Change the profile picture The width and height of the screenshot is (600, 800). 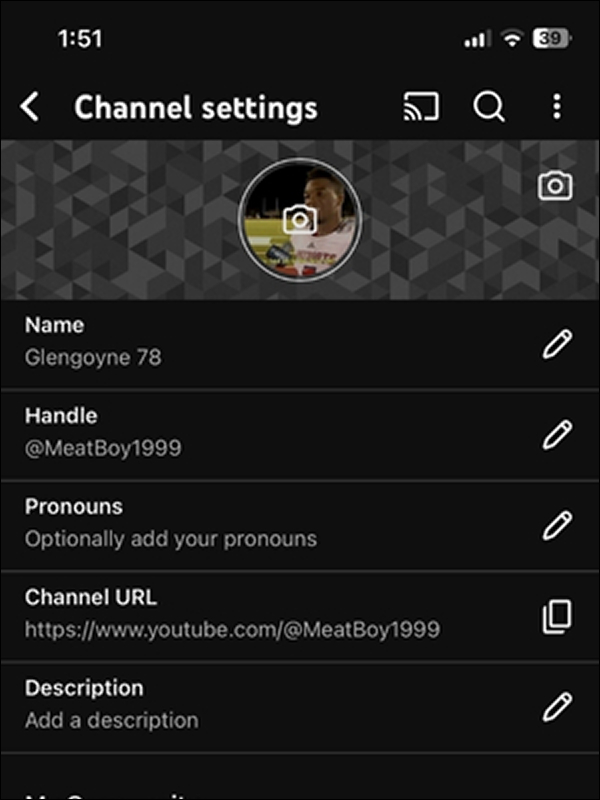pos(300,220)
